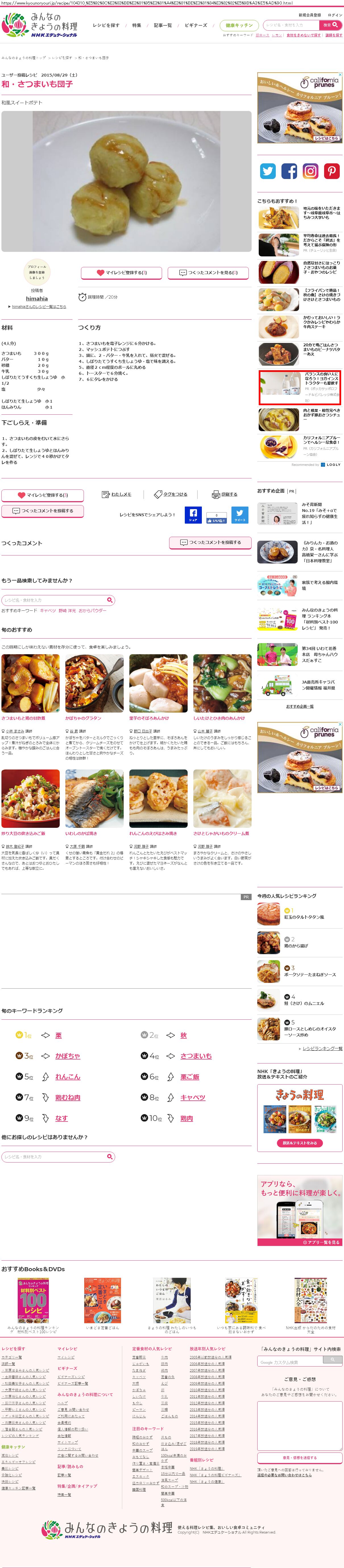The image size is (344, 1568).
Task: Tap つくったコメントを見る button
Action: (208, 273)
